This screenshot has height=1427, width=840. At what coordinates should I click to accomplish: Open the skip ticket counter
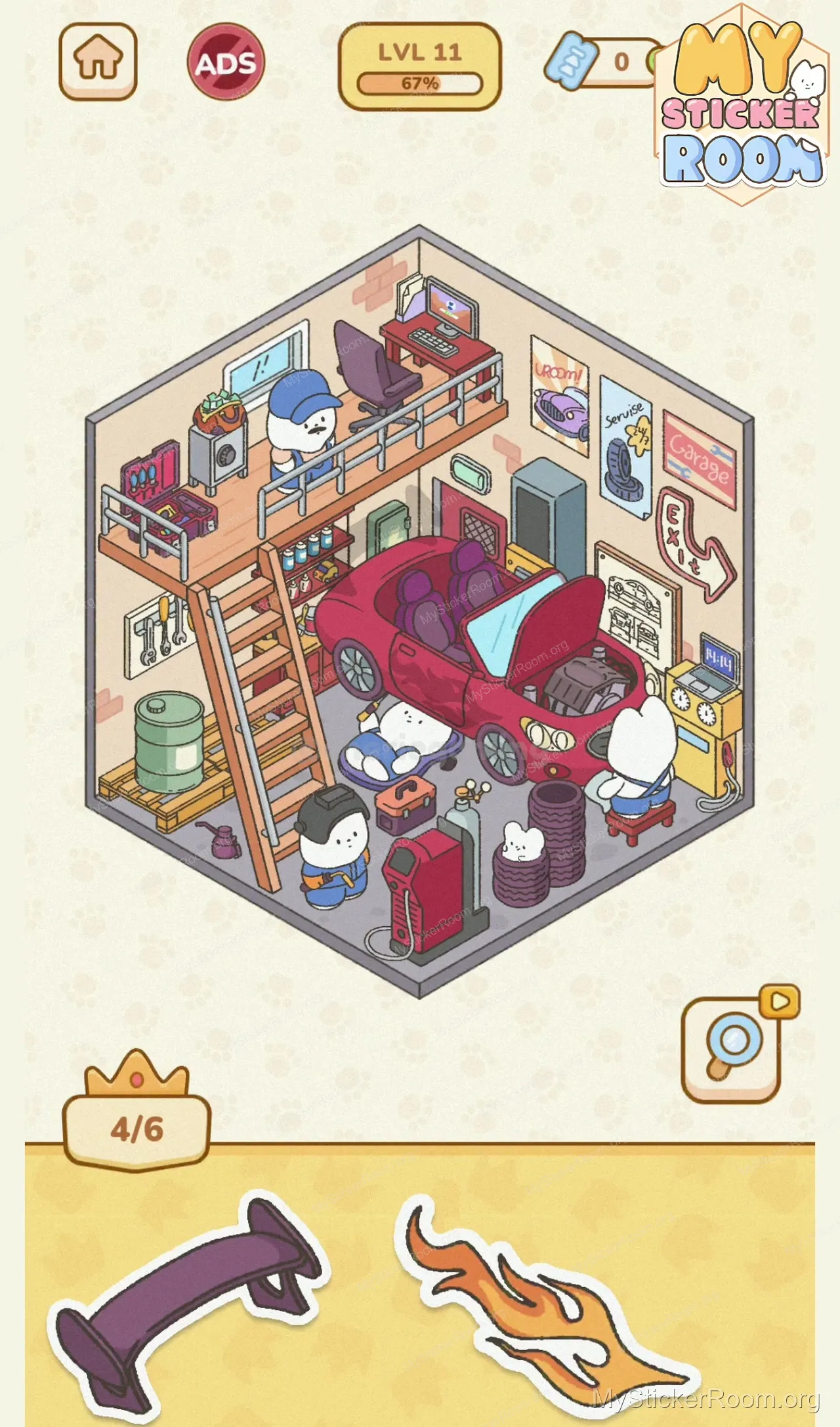(x=600, y=62)
